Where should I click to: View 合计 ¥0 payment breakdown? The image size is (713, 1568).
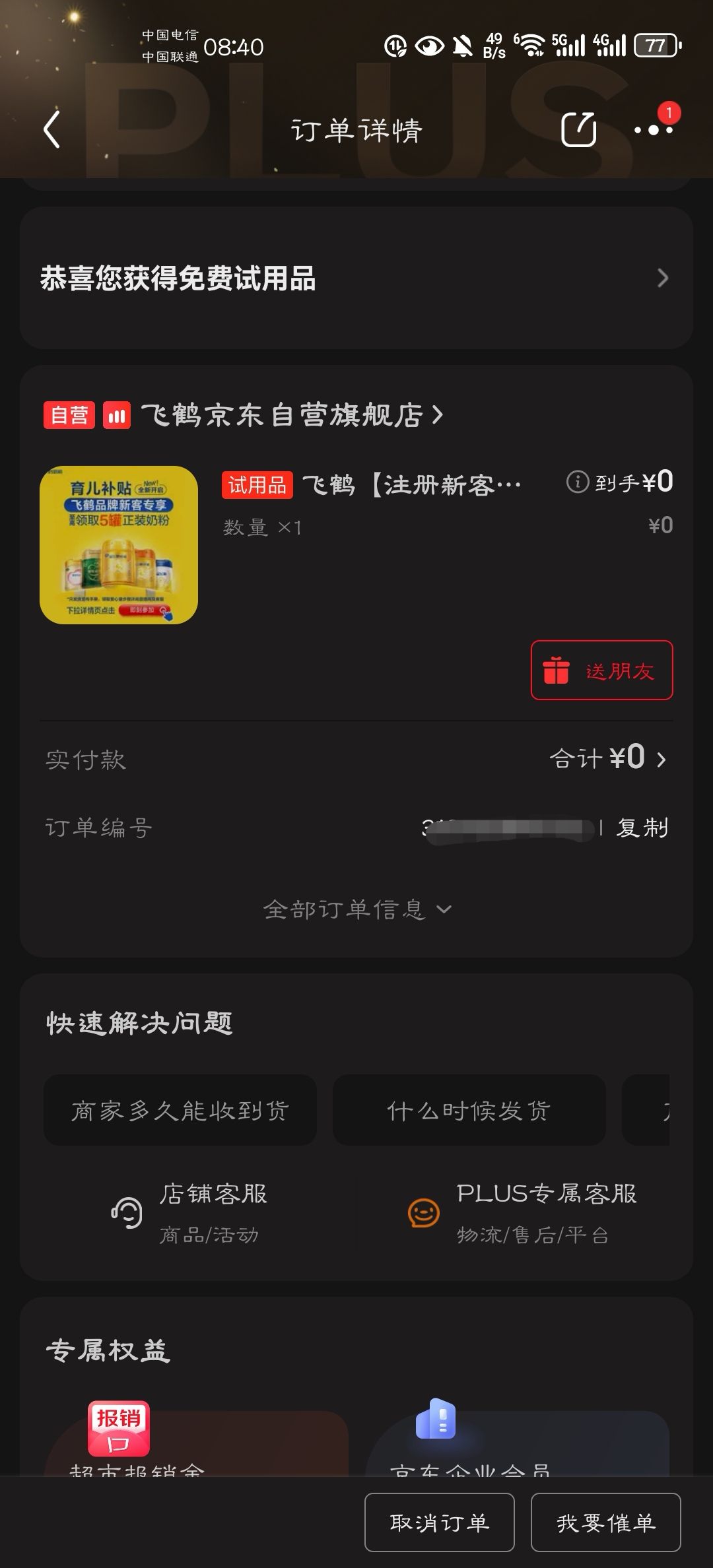click(608, 758)
